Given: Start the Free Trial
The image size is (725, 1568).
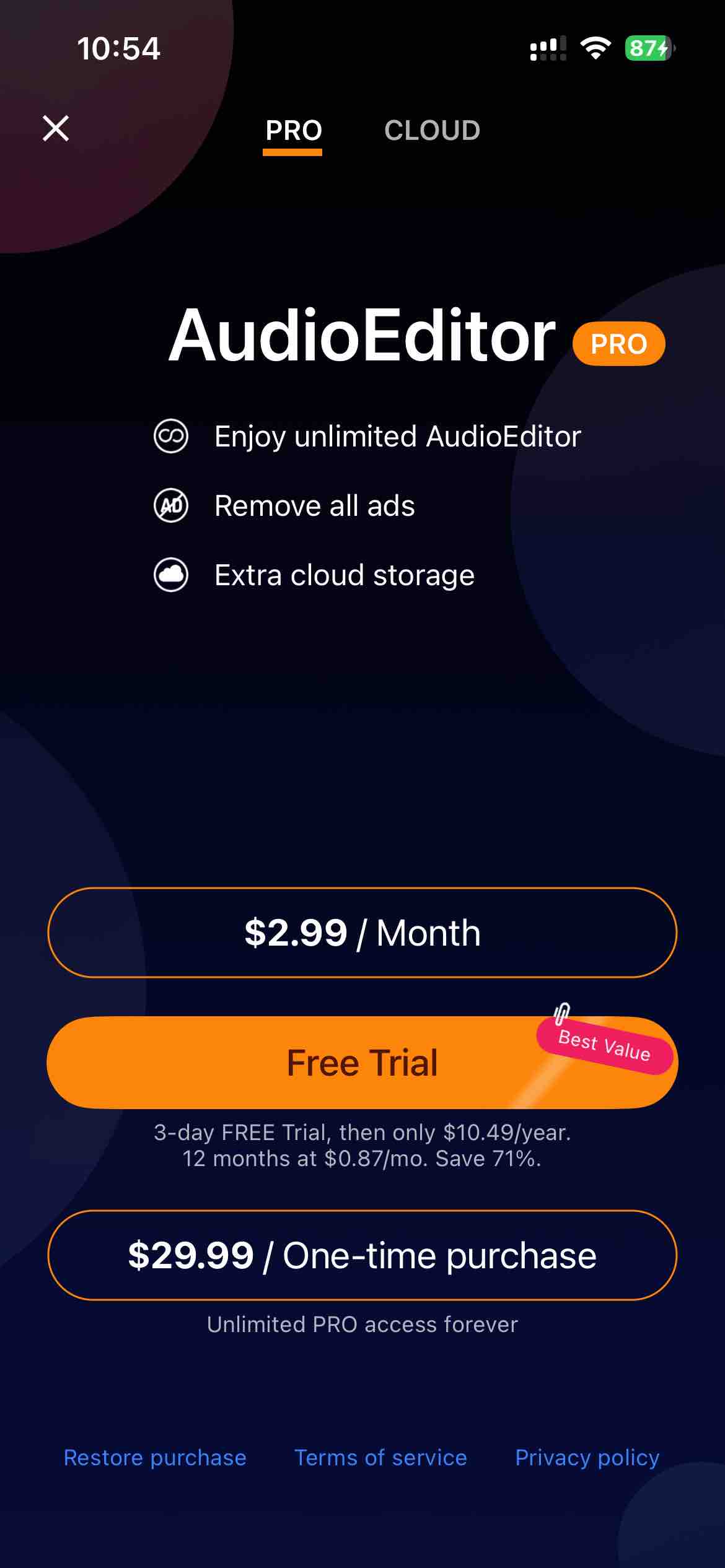Looking at the screenshot, I should tap(362, 1062).
